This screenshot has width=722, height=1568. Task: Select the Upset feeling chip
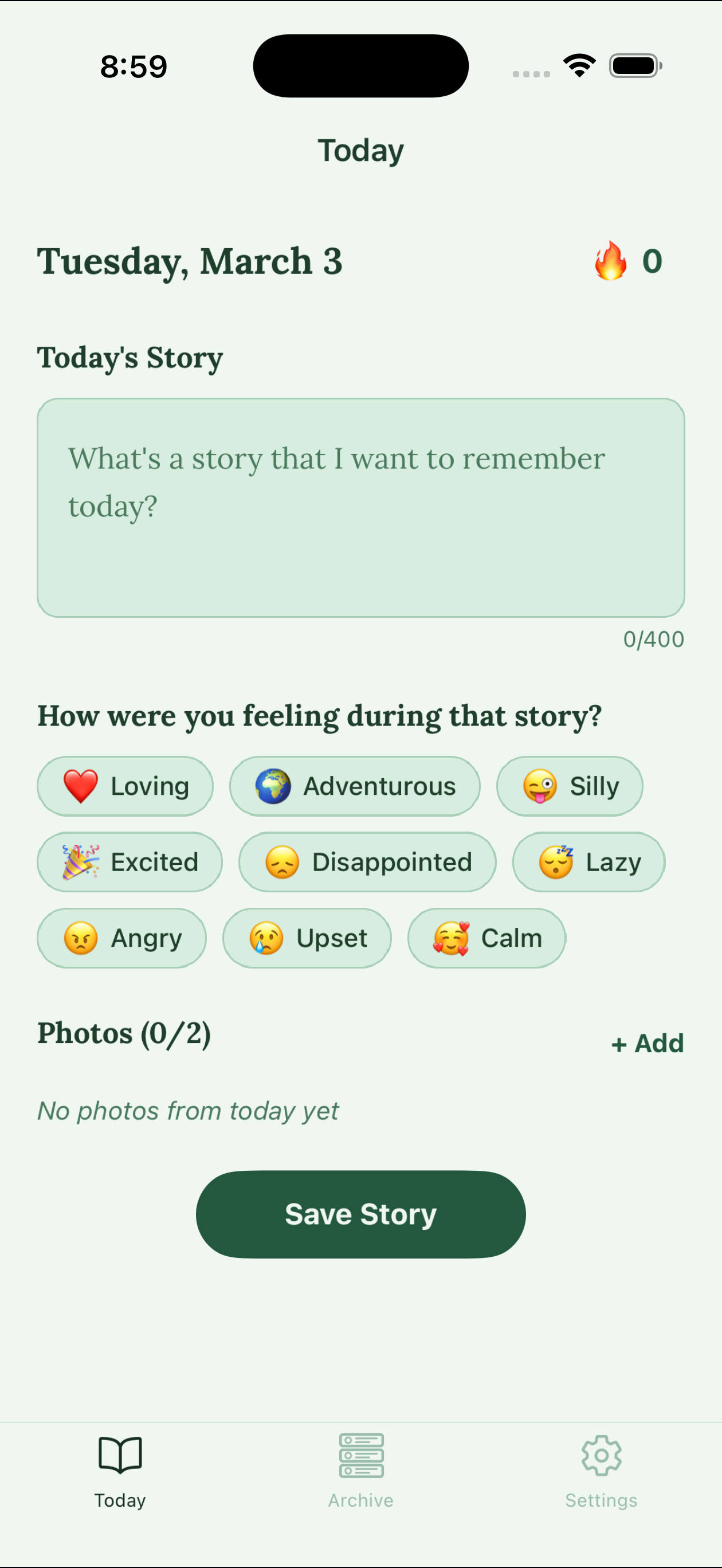coord(307,938)
